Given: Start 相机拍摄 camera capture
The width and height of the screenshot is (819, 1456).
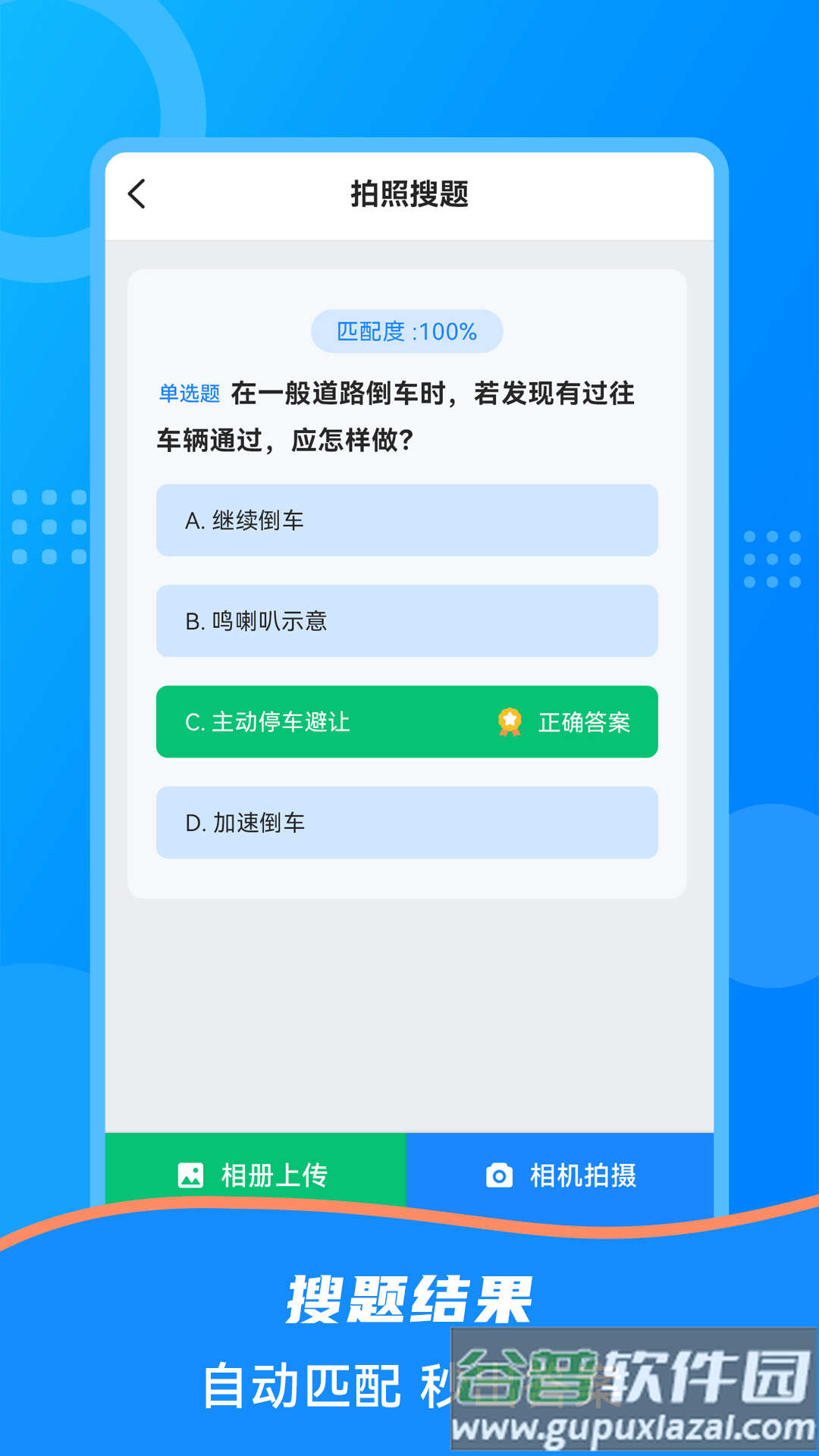Looking at the screenshot, I should [563, 1175].
